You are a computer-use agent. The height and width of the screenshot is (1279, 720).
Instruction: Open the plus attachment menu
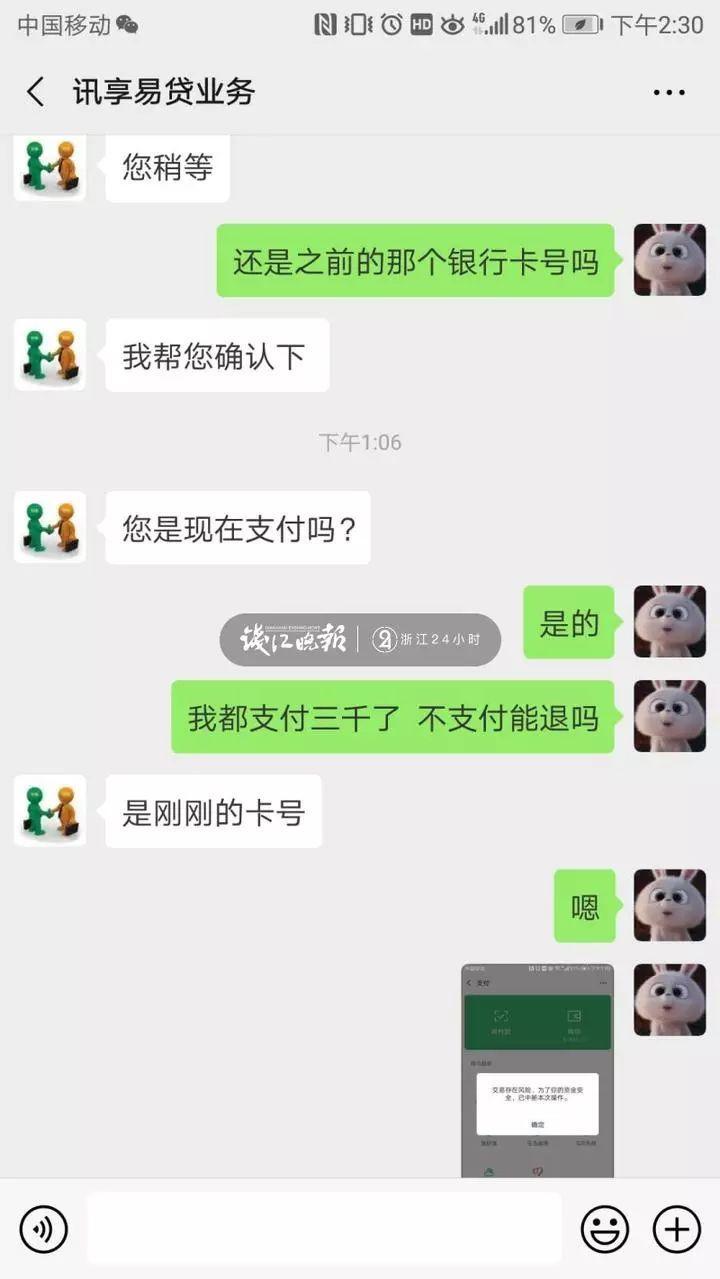coord(677,1229)
